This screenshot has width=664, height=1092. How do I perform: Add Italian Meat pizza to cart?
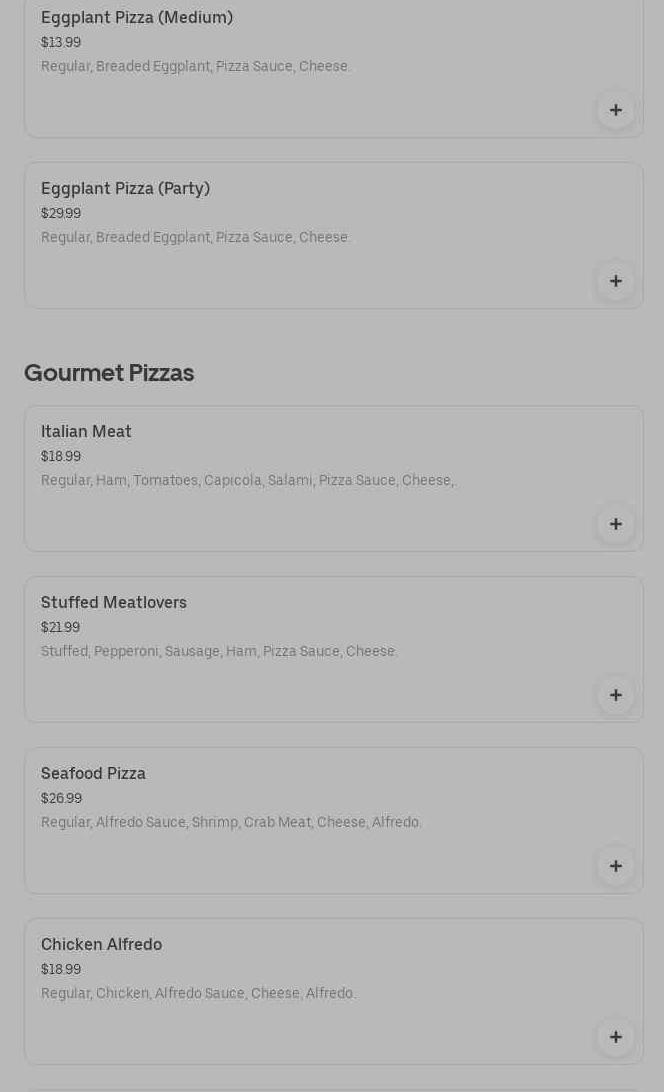tap(615, 524)
